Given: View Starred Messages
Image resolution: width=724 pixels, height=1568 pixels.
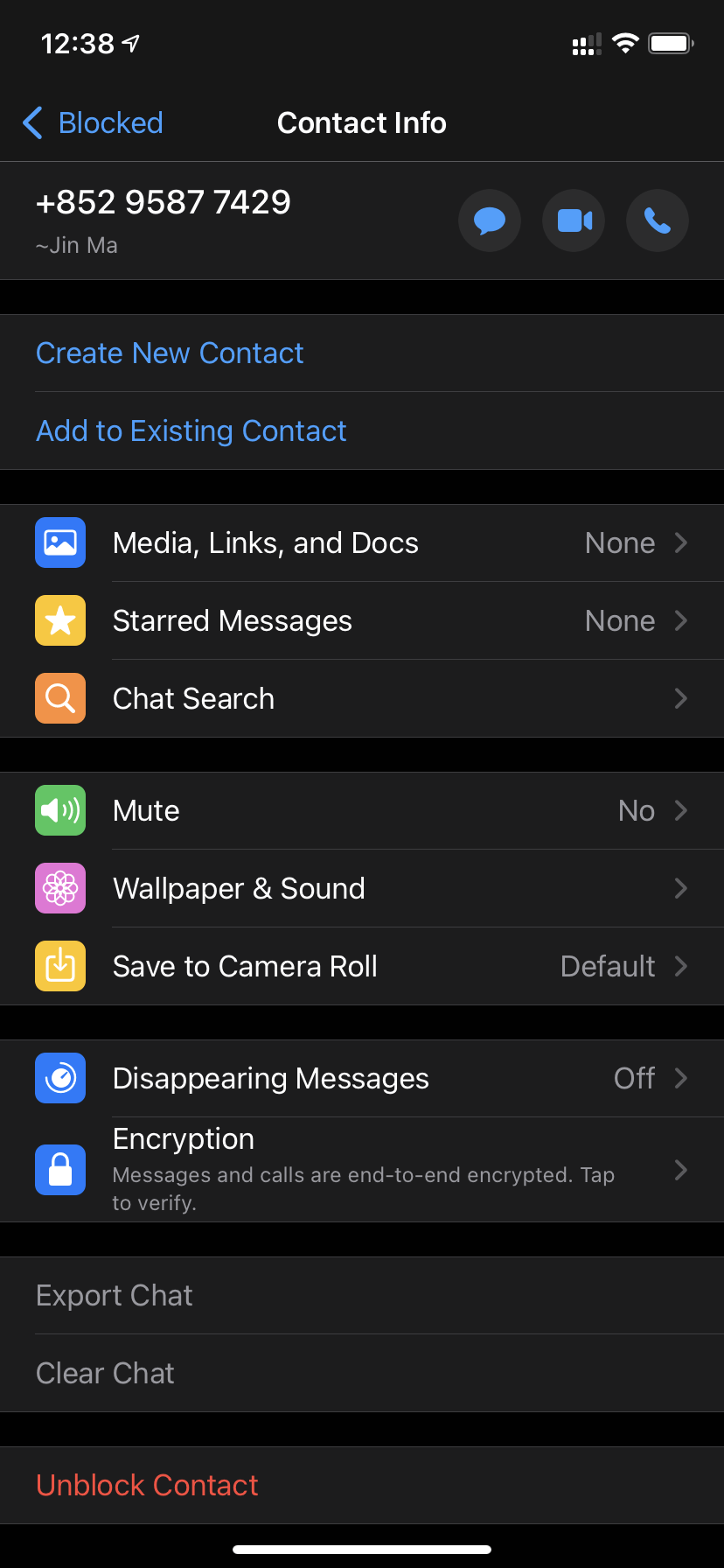Looking at the screenshot, I should click(362, 621).
